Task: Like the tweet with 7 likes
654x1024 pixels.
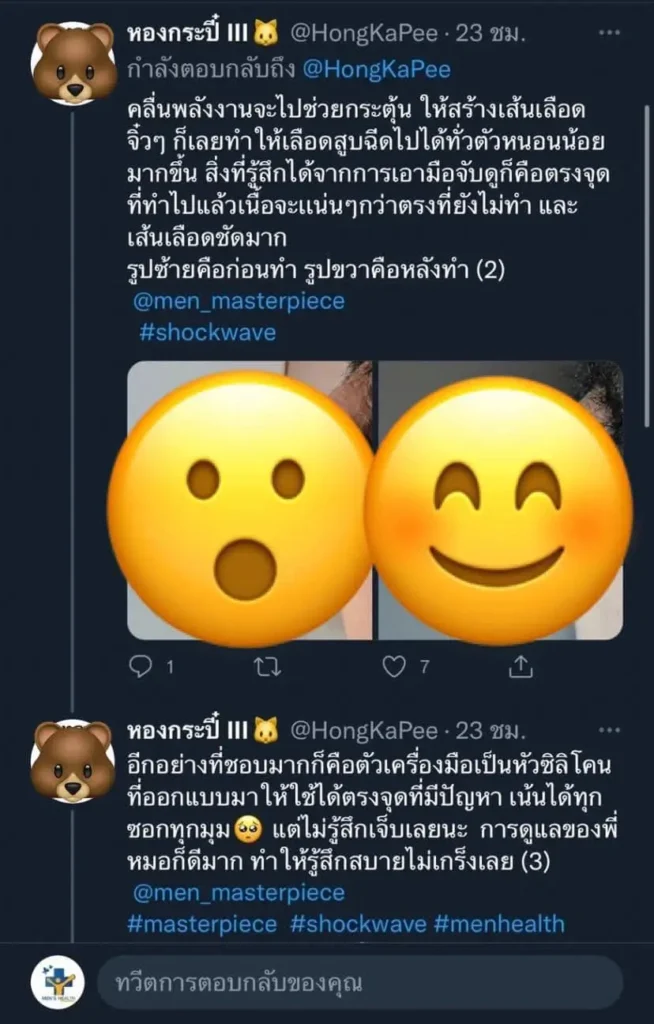Action: tap(395, 666)
